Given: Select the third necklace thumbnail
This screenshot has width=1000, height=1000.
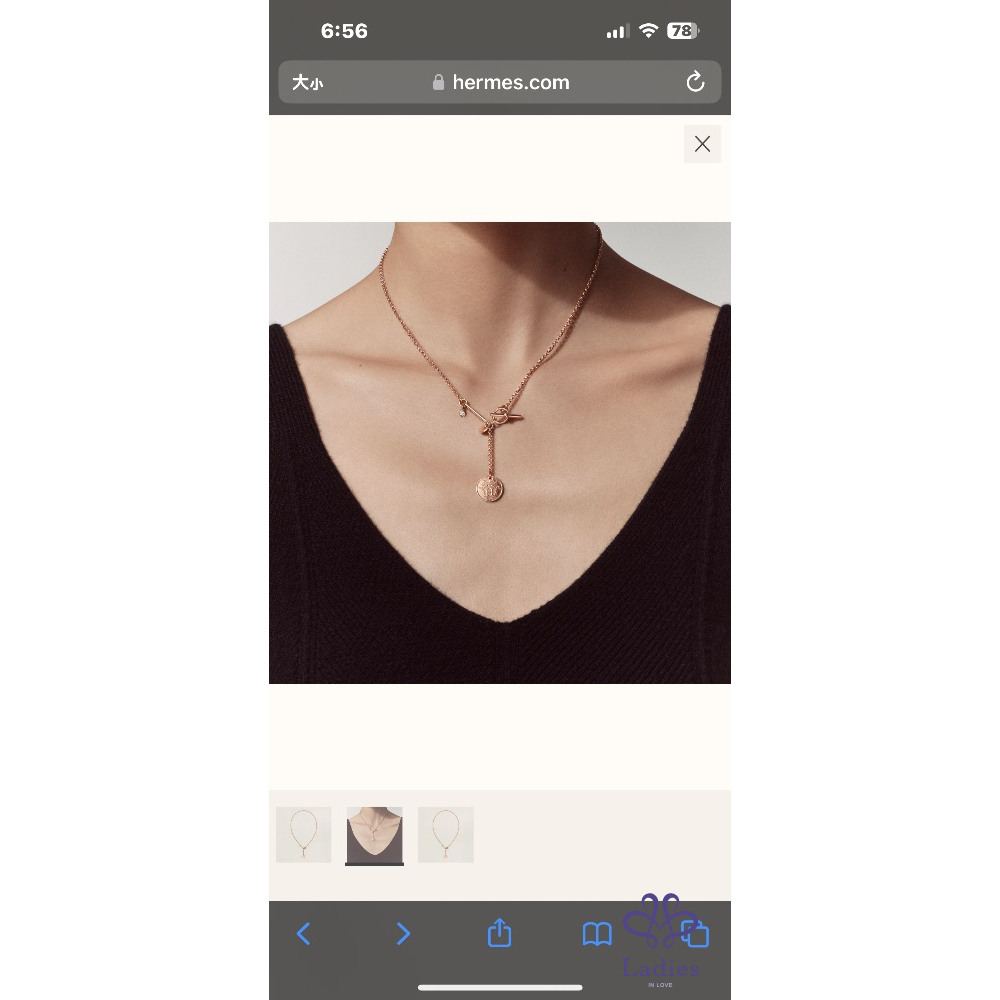Looking at the screenshot, I should (445, 834).
